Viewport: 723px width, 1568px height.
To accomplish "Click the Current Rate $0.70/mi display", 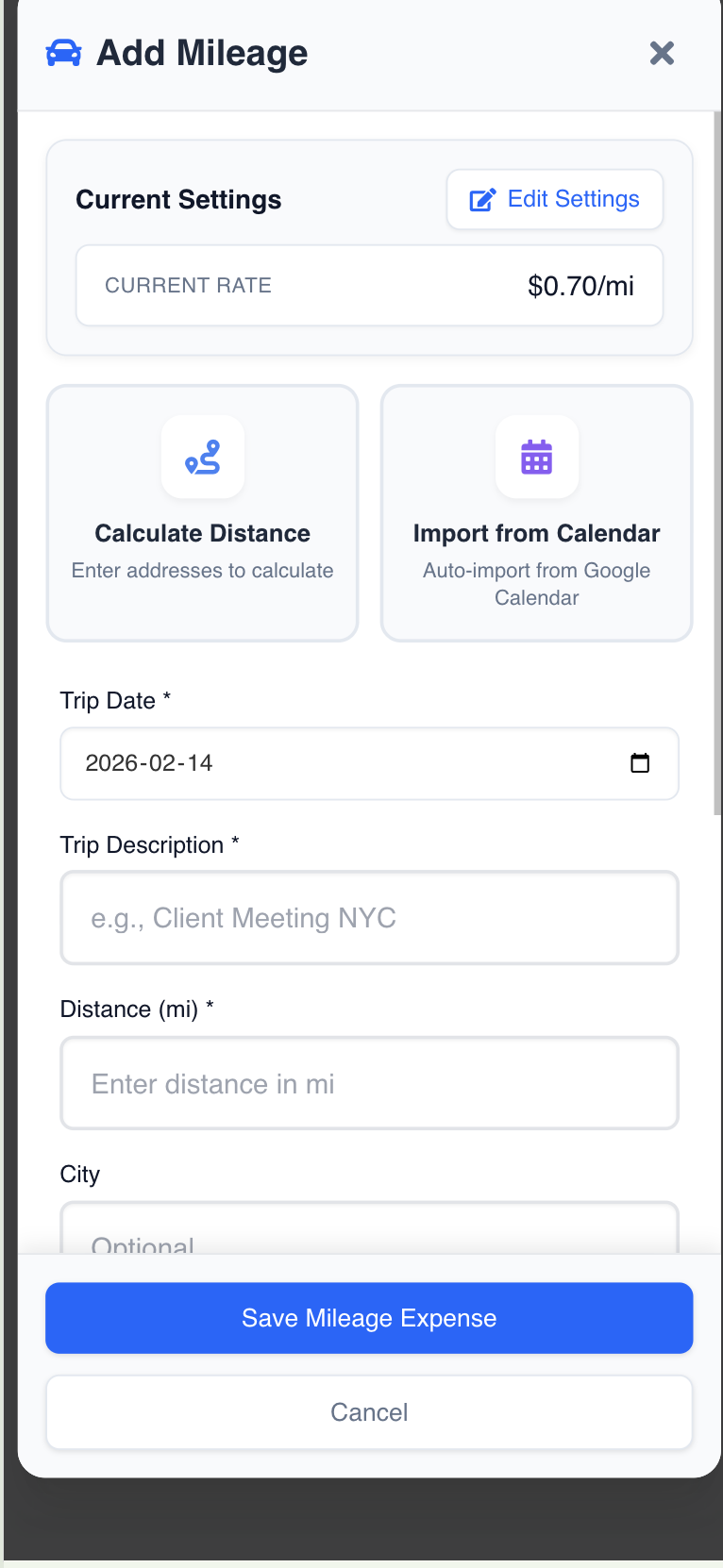I will point(369,285).
